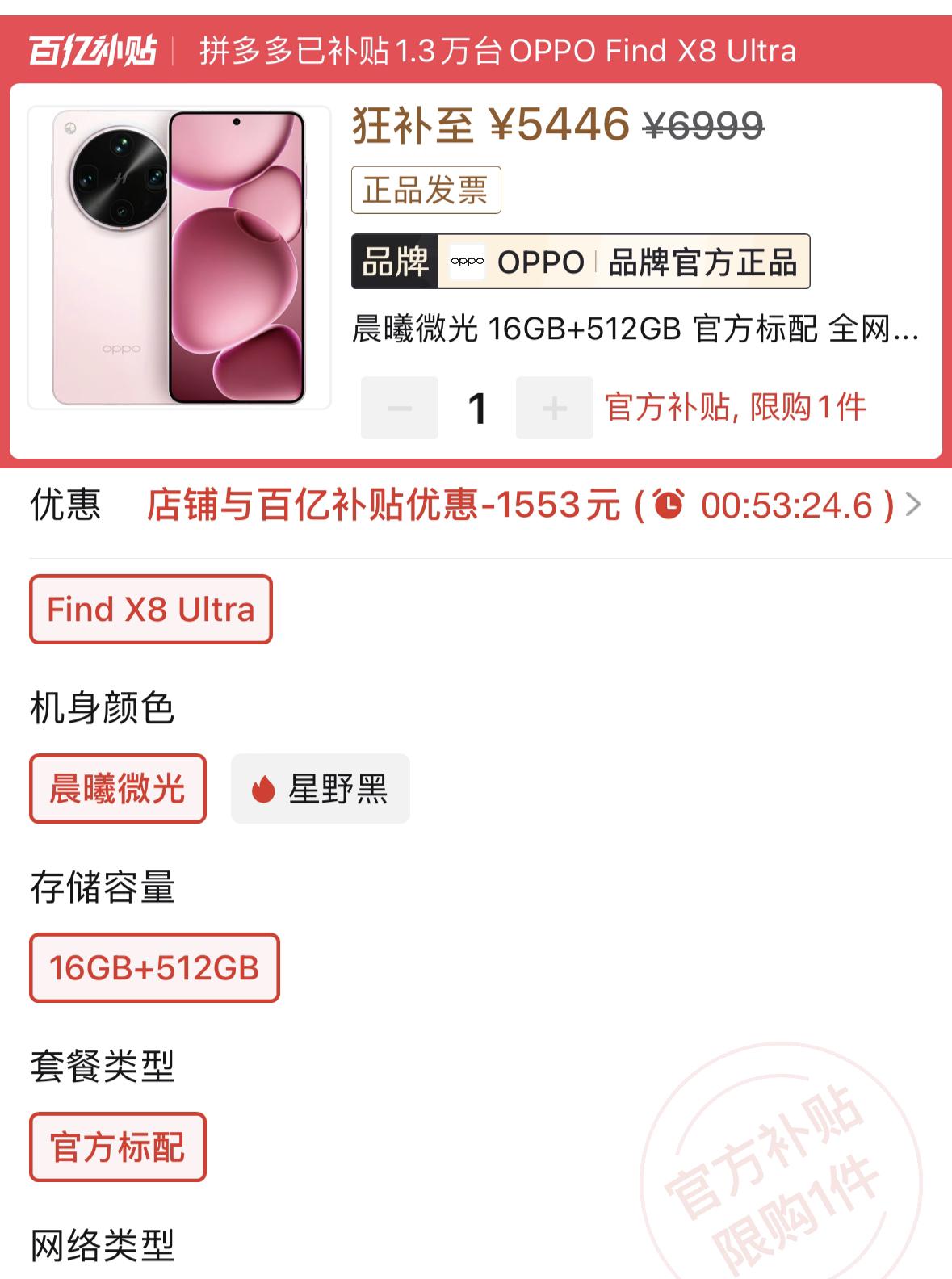Select the Find X8 Ultra version tab
The height and width of the screenshot is (1279, 952).
150,609
